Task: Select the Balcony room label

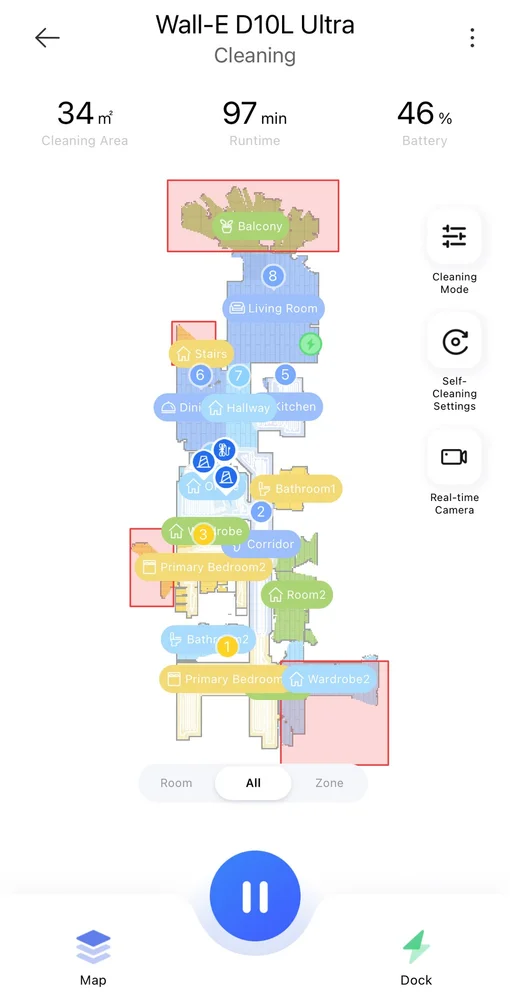Action: (x=251, y=226)
